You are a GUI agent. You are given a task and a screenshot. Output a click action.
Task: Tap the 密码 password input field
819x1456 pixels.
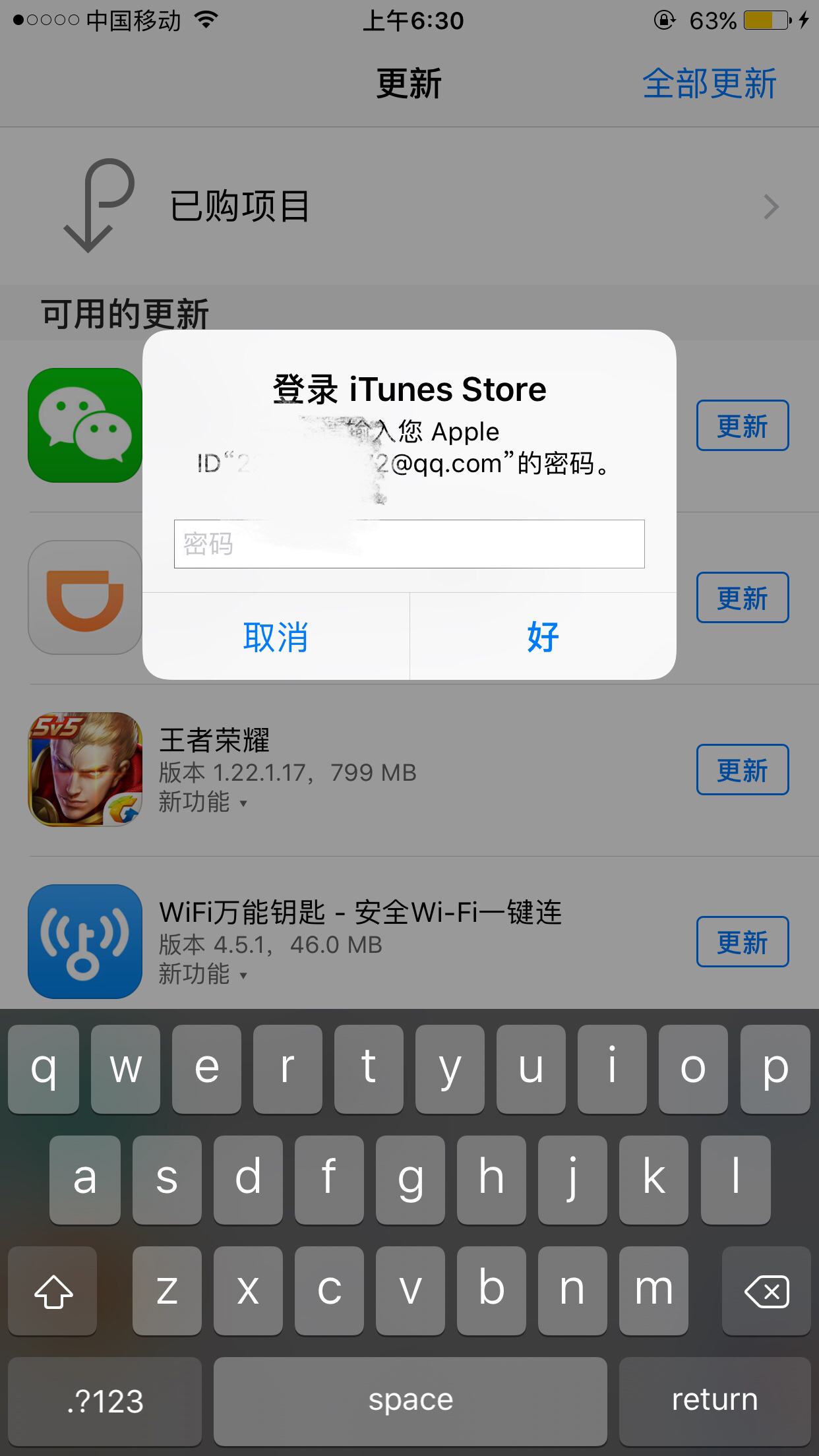(x=409, y=543)
